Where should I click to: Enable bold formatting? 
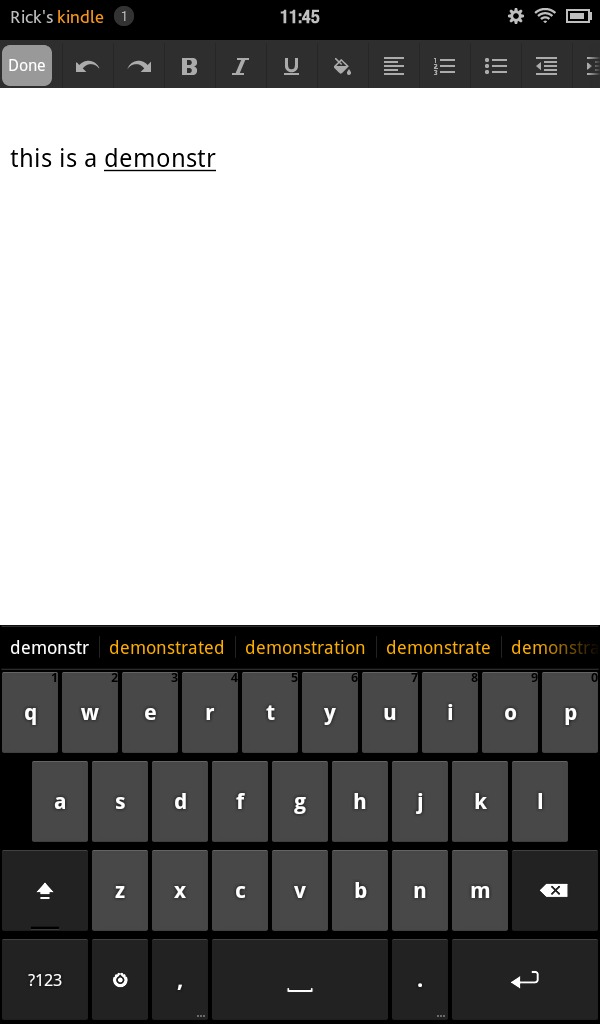[x=189, y=66]
